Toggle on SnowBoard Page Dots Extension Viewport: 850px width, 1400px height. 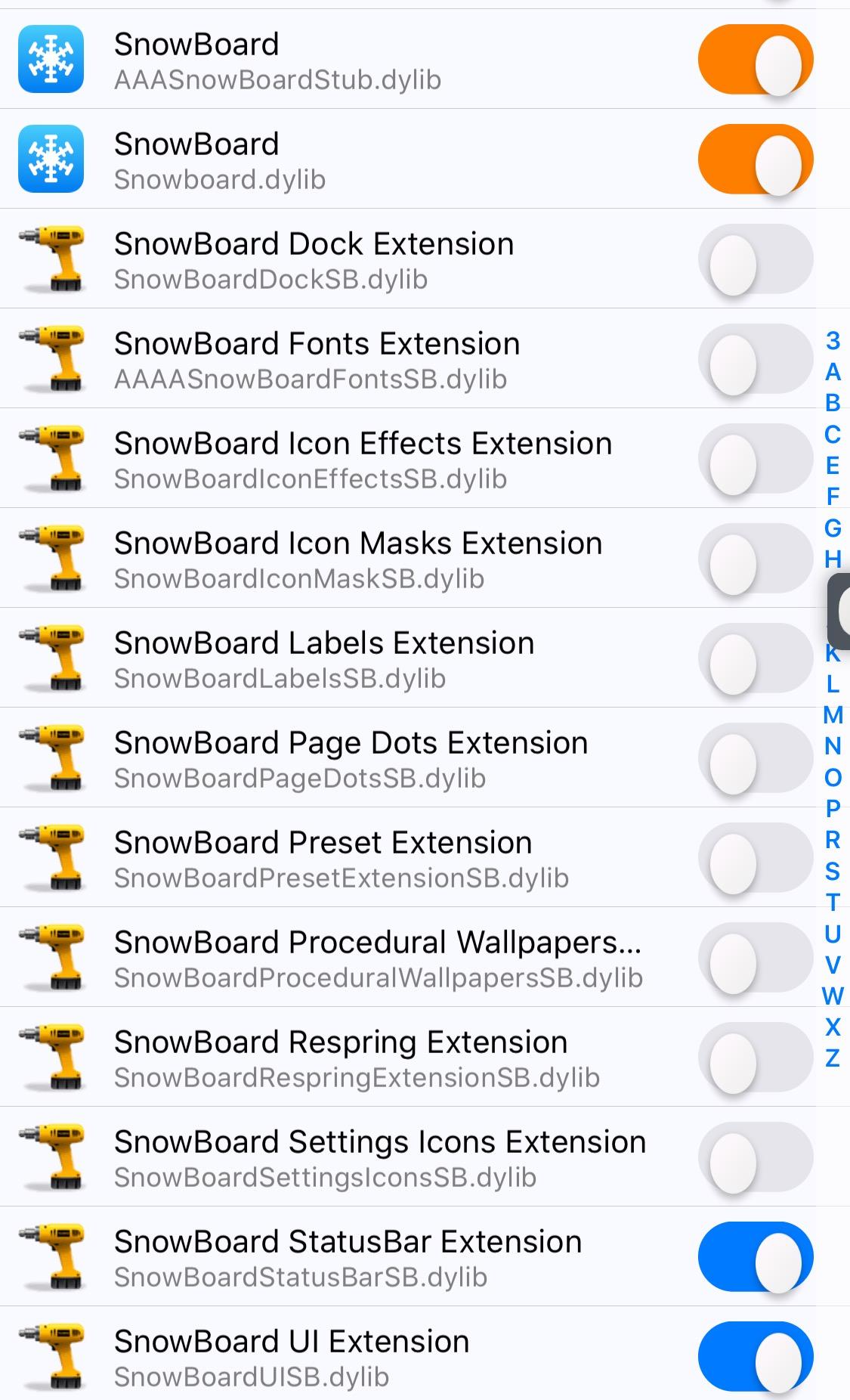click(x=755, y=758)
